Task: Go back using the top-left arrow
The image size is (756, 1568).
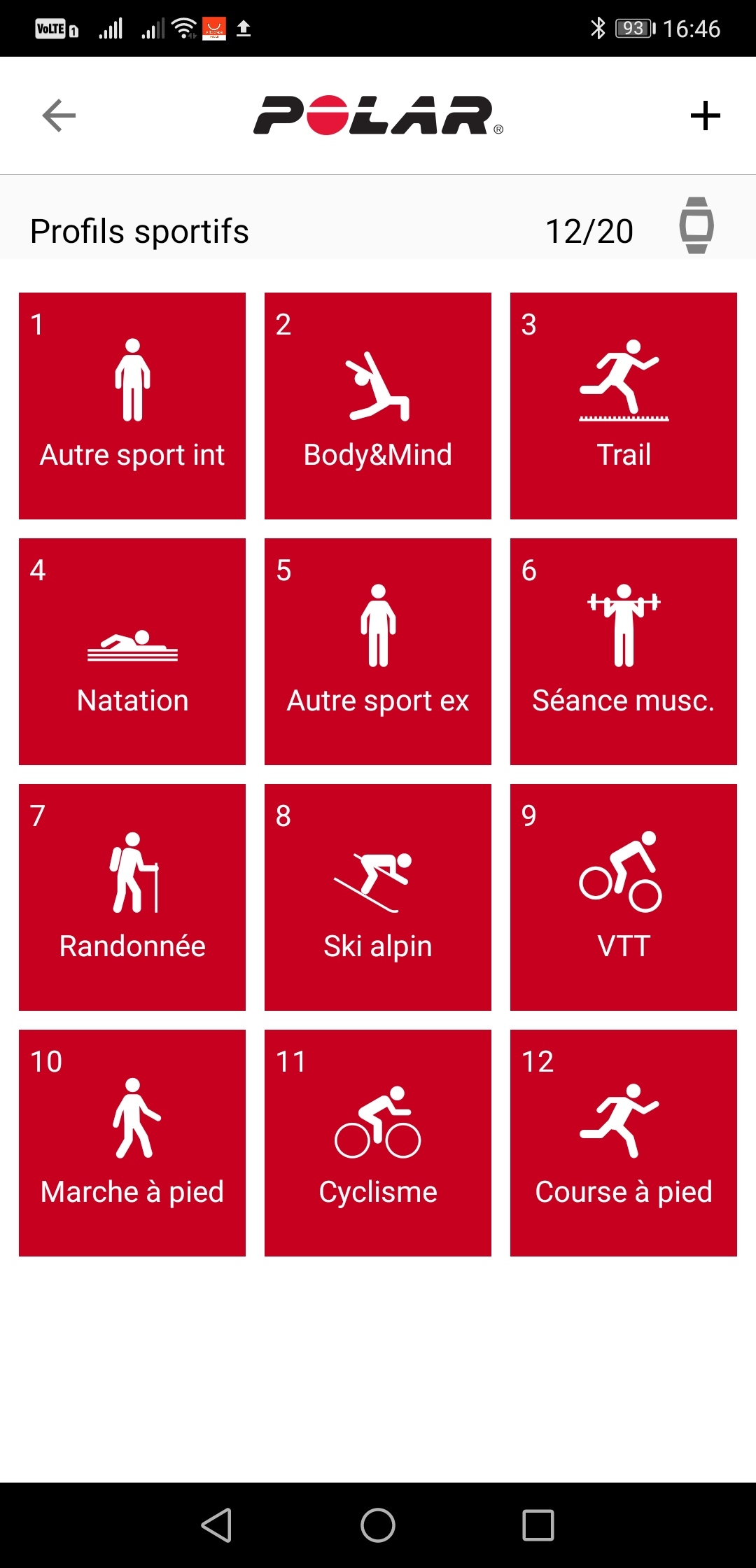Action: tap(59, 115)
